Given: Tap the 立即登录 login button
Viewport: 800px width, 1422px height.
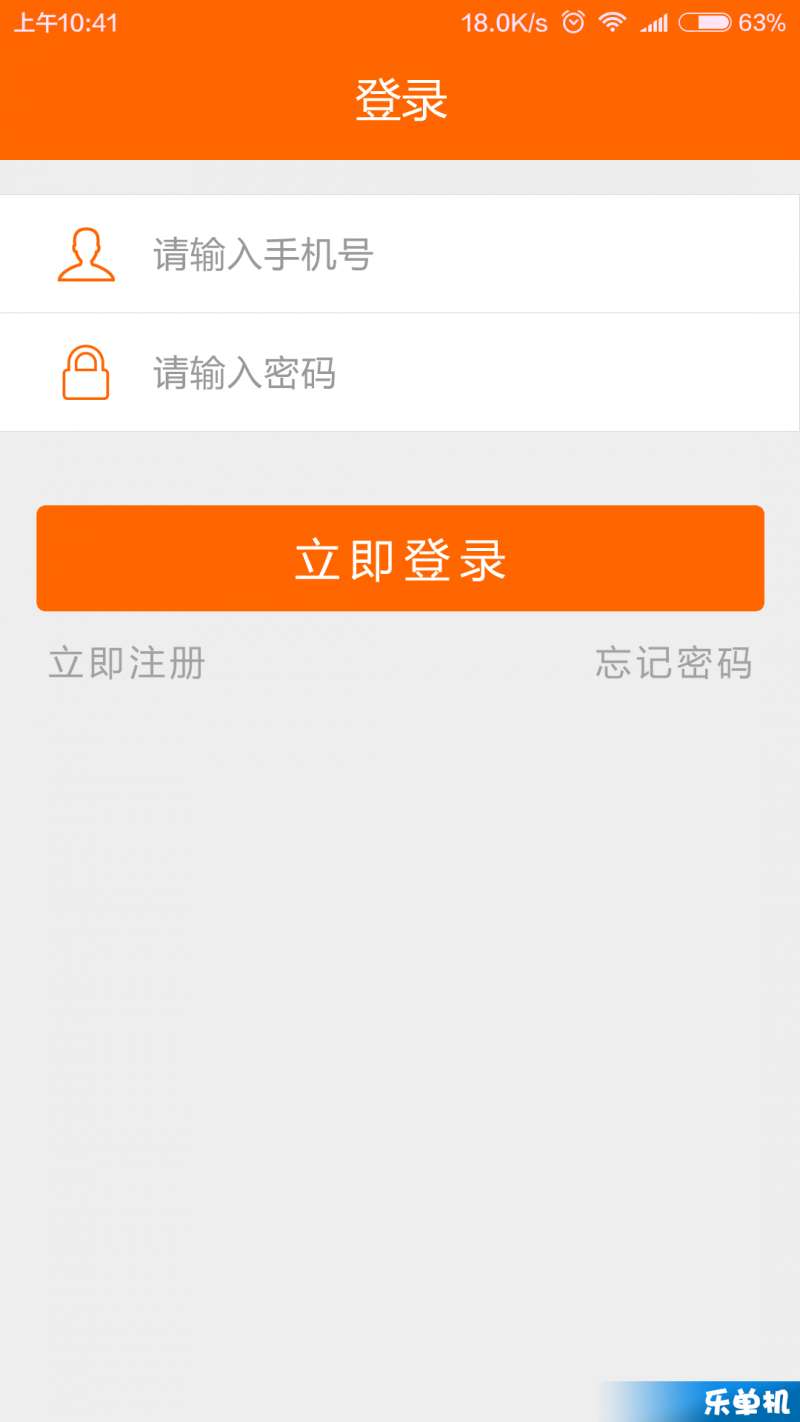Looking at the screenshot, I should (400, 558).
